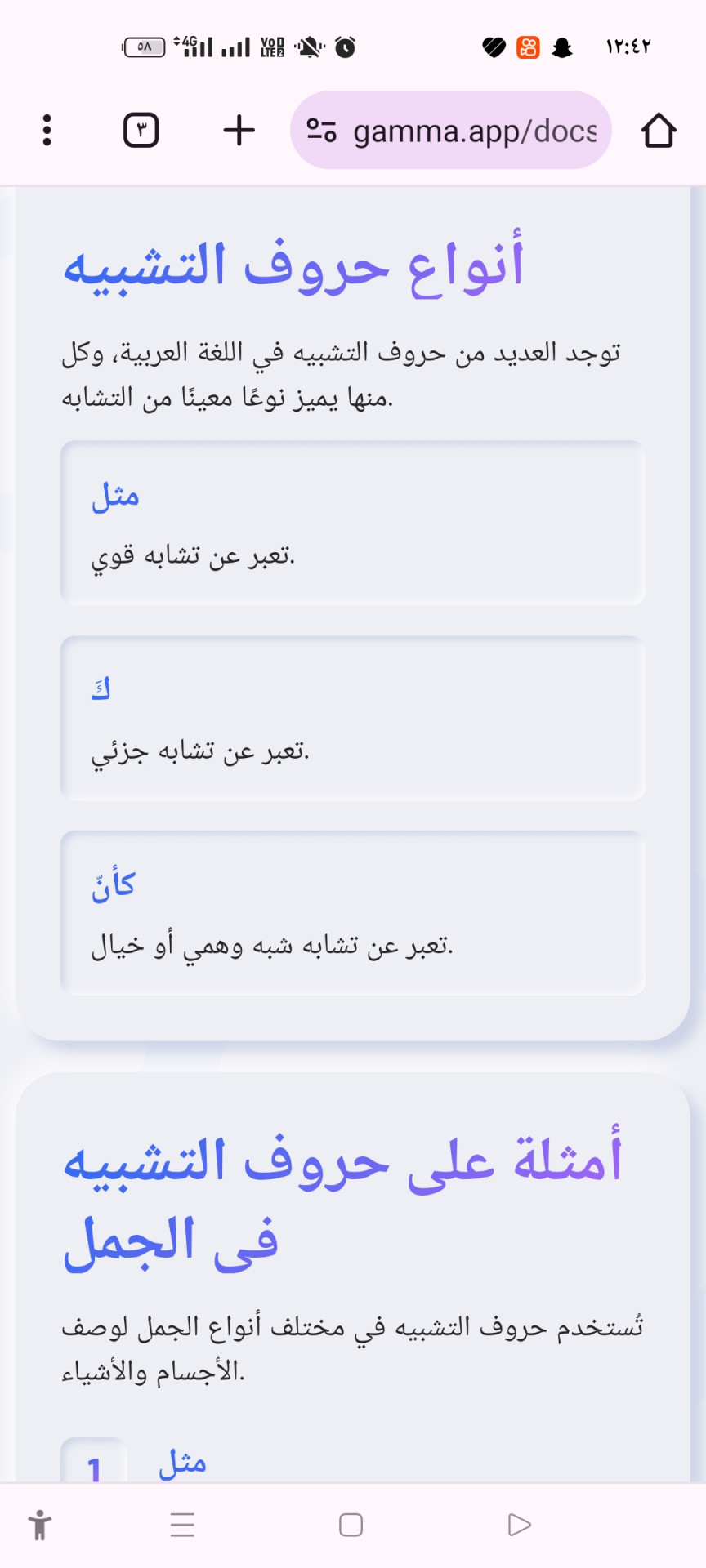Screen dimensions: 706x1568
Task: Tap the system recent apps button
Action: tap(182, 1525)
